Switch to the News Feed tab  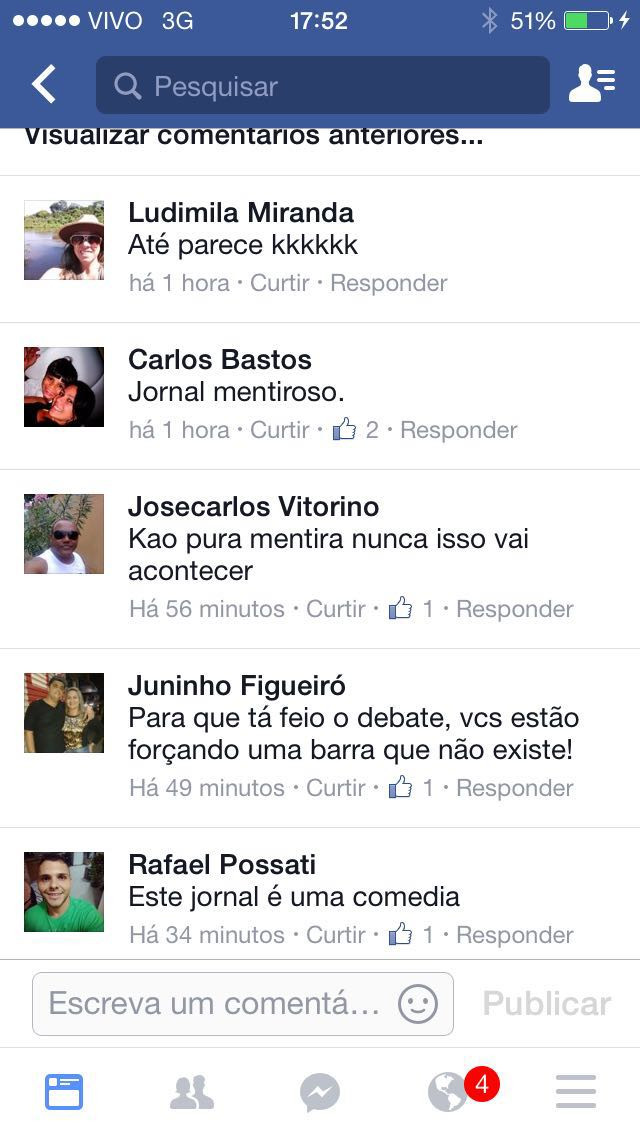64,1092
